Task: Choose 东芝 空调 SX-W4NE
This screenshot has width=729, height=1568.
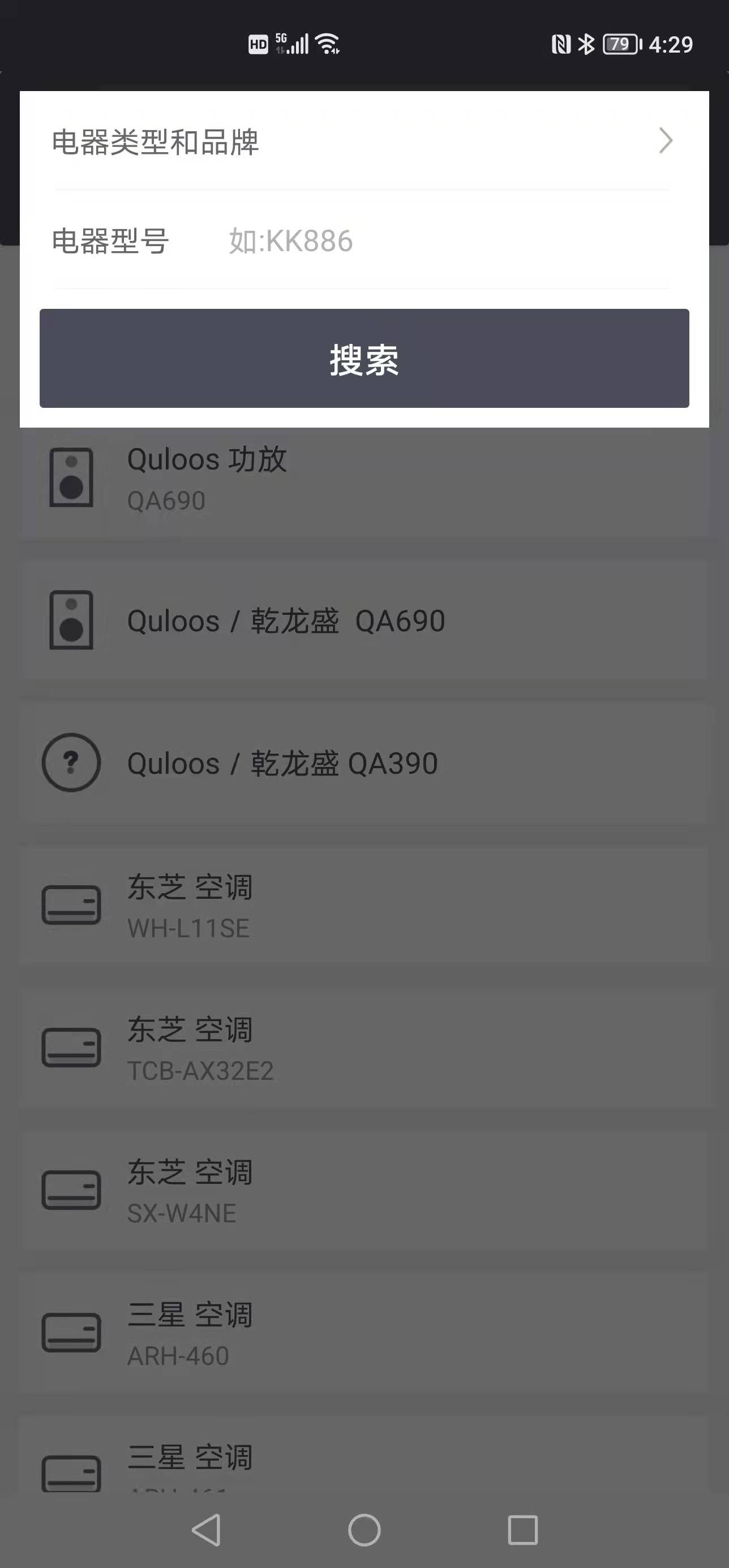Action: [x=364, y=1190]
